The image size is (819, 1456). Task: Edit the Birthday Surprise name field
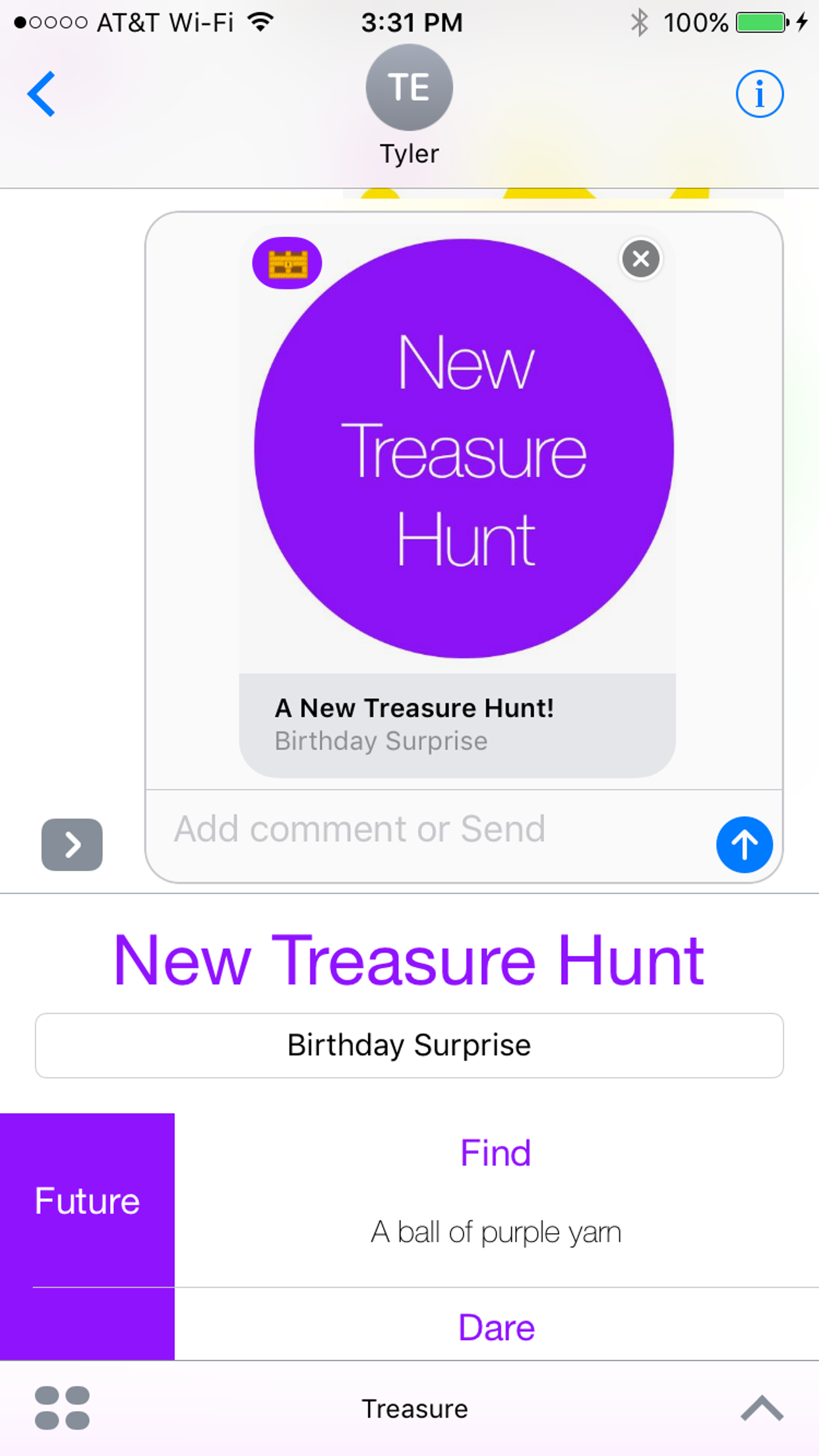click(409, 1045)
